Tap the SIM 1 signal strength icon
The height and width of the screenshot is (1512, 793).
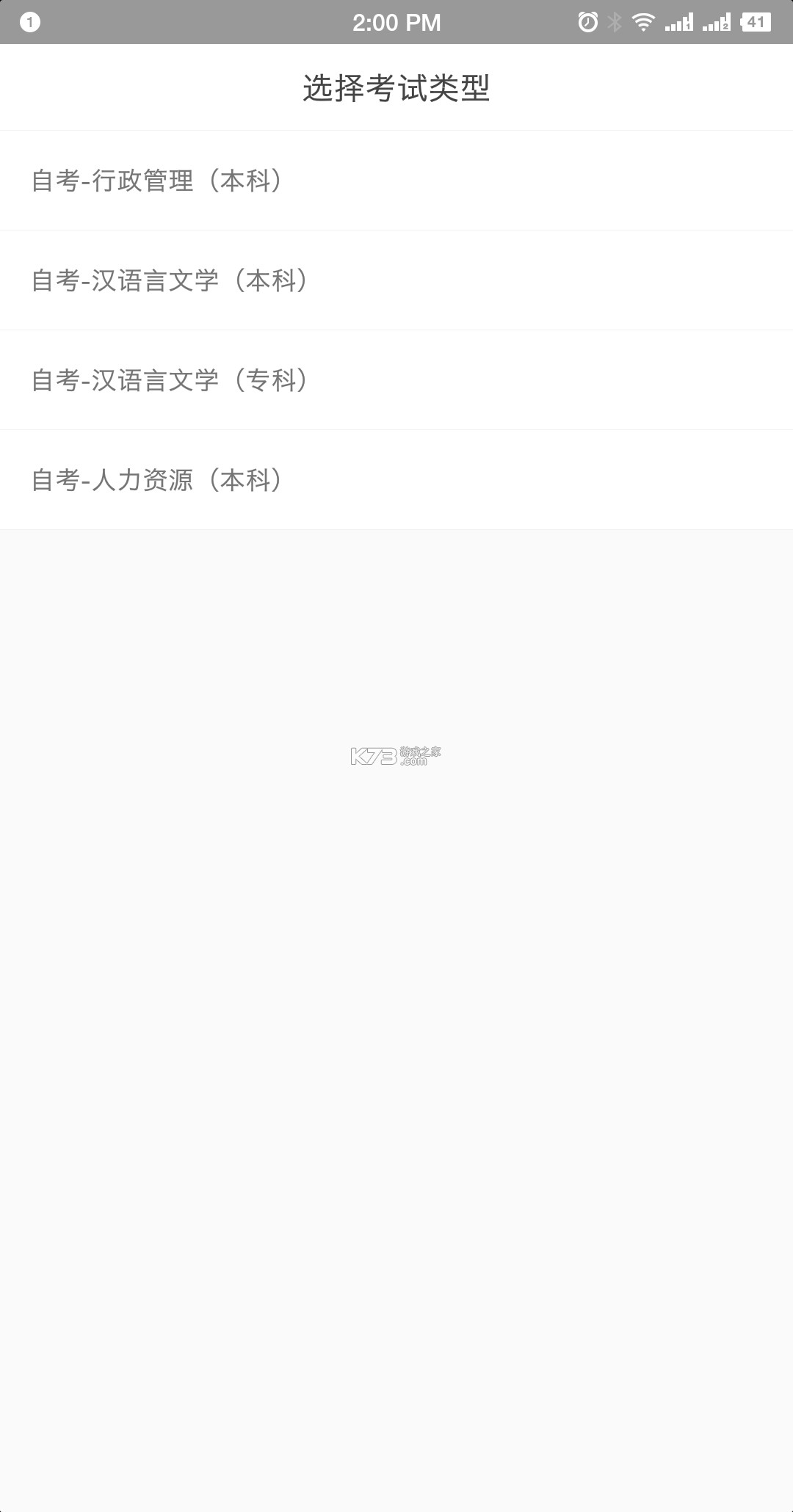677,21
